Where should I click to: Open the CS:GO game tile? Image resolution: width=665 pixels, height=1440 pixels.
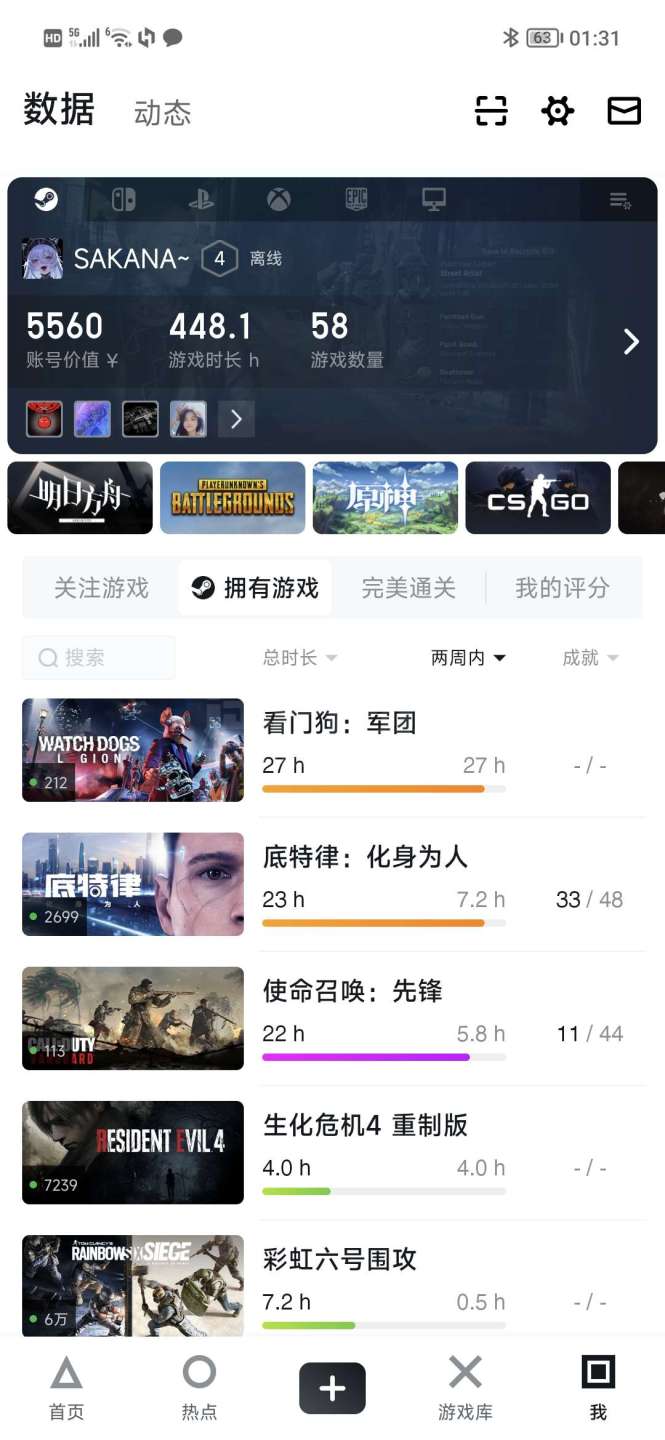click(538, 498)
